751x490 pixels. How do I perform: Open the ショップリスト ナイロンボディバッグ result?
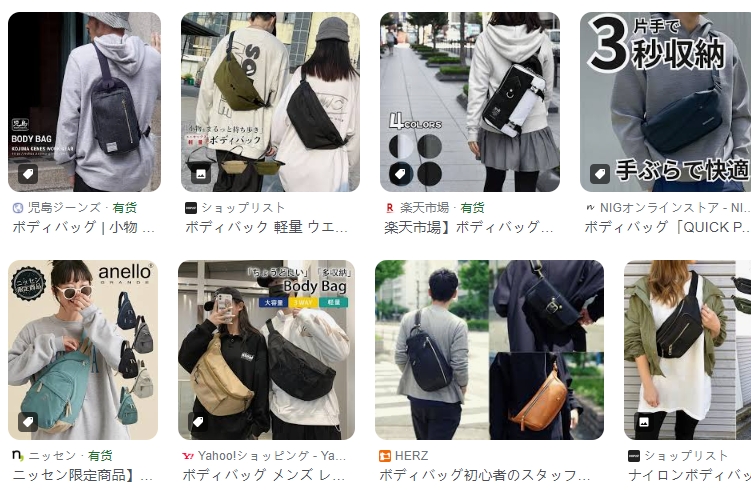687,350
